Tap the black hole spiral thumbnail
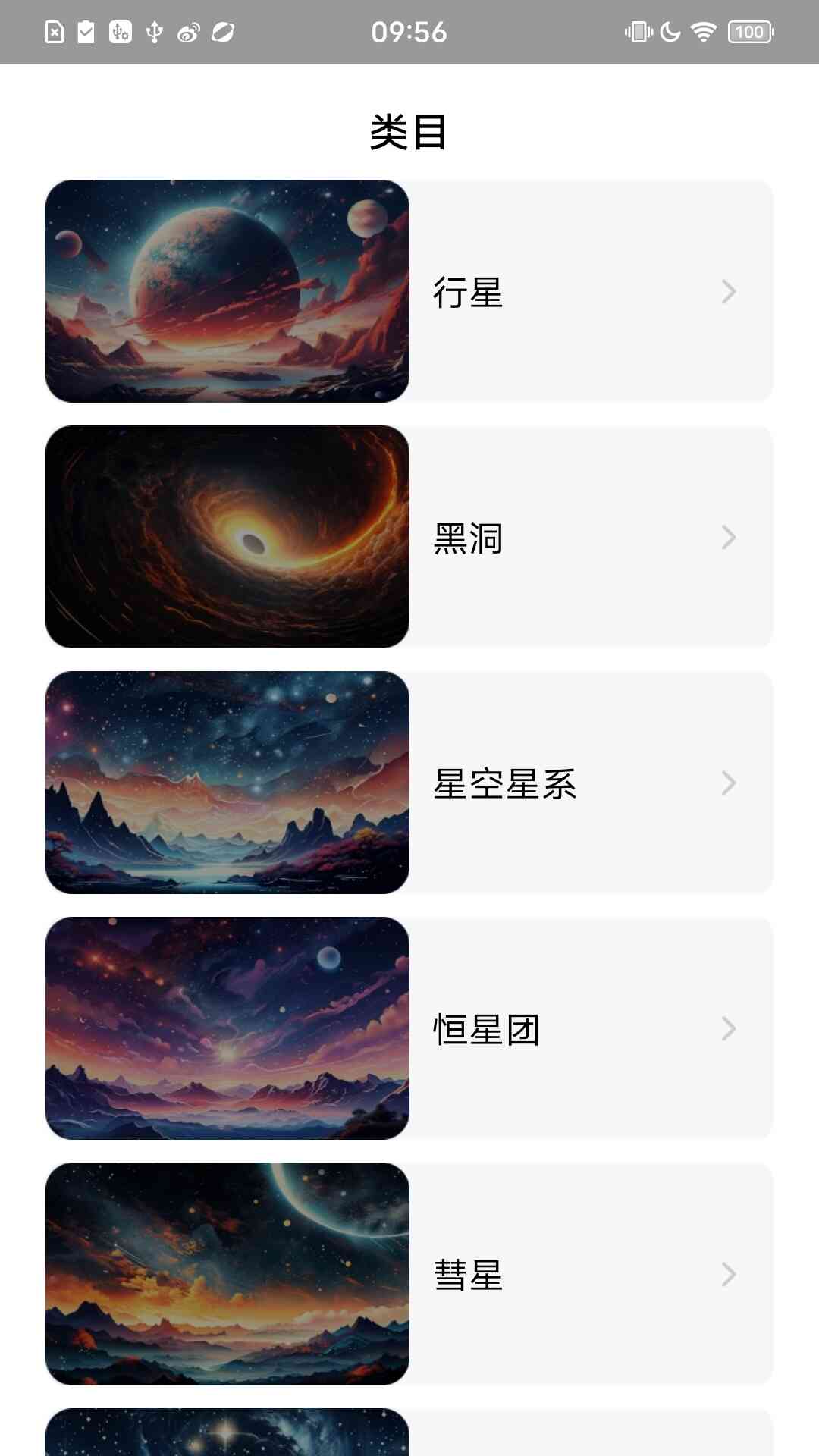This screenshot has height=1456, width=819. (x=227, y=538)
